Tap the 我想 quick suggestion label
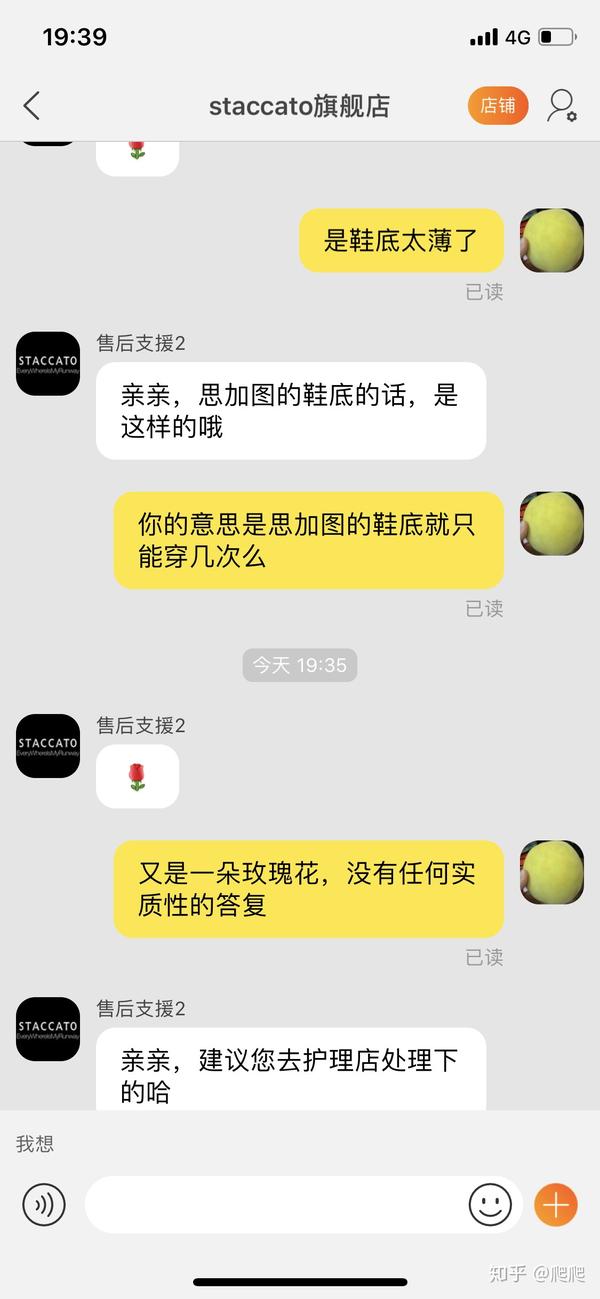The width and height of the screenshot is (600, 1299). (x=35, y=1144)
